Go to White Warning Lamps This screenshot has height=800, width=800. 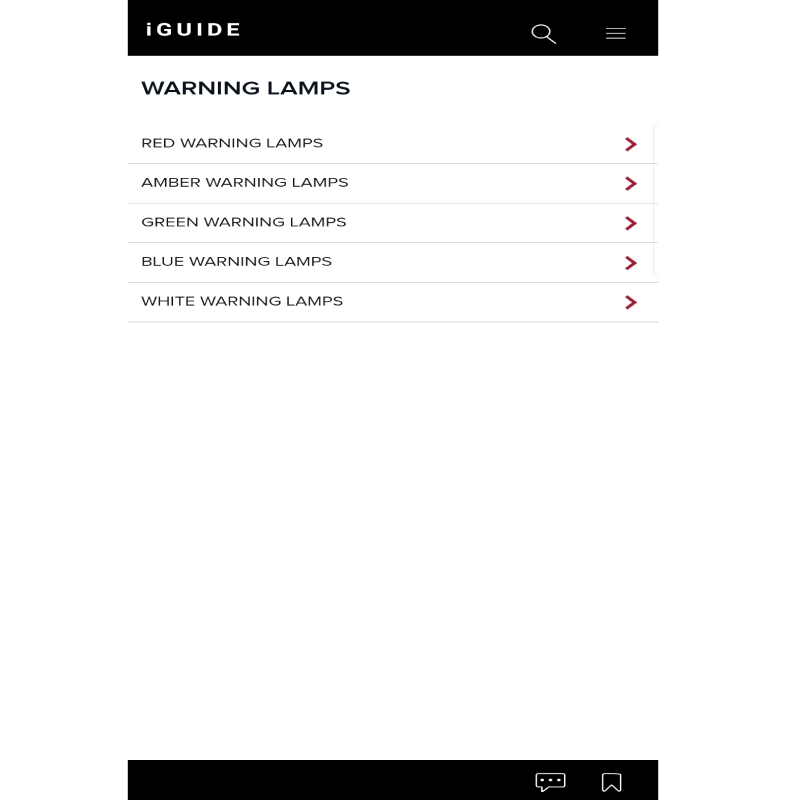[393, 303]
